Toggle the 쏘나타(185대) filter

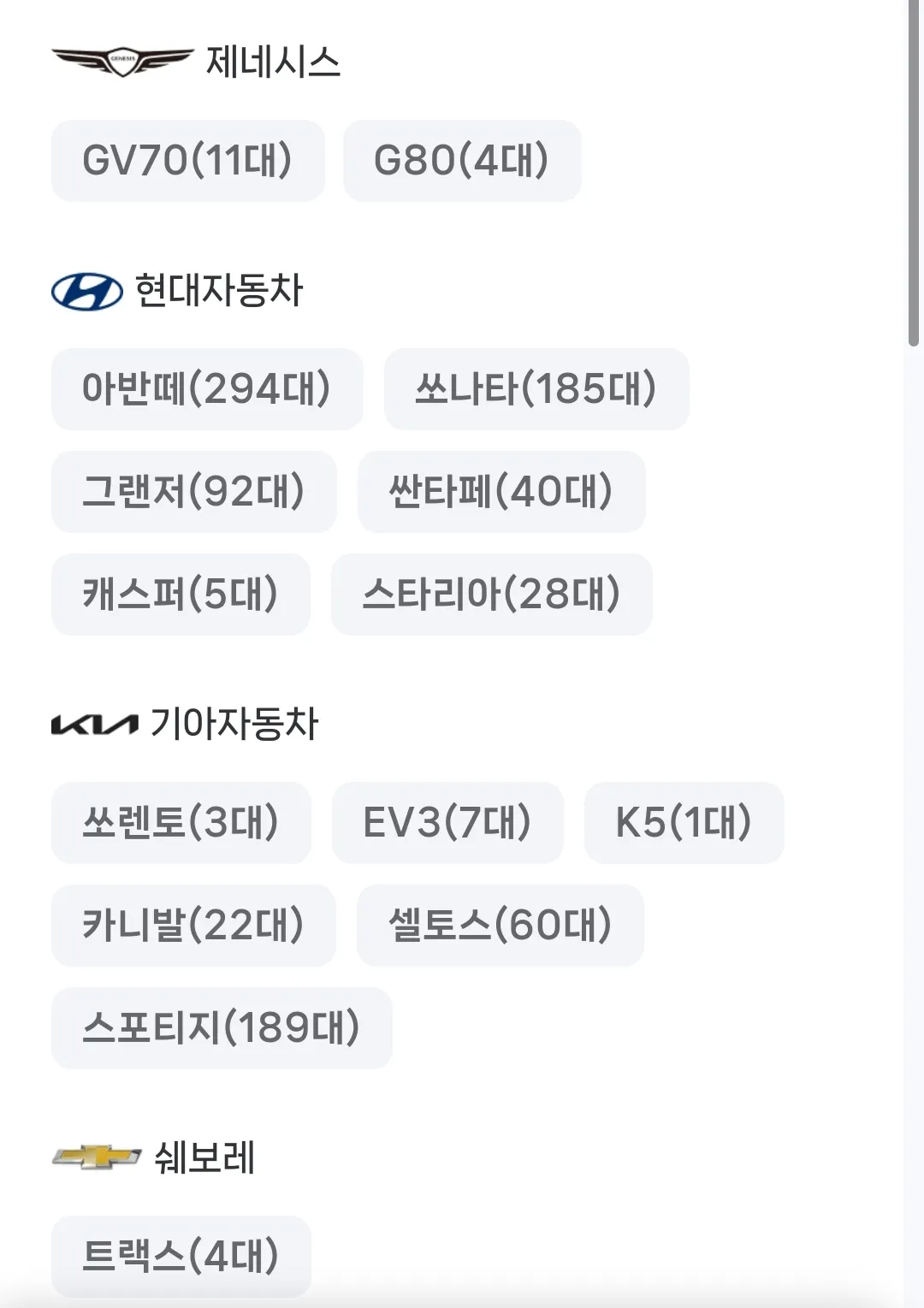pos(536,388)
